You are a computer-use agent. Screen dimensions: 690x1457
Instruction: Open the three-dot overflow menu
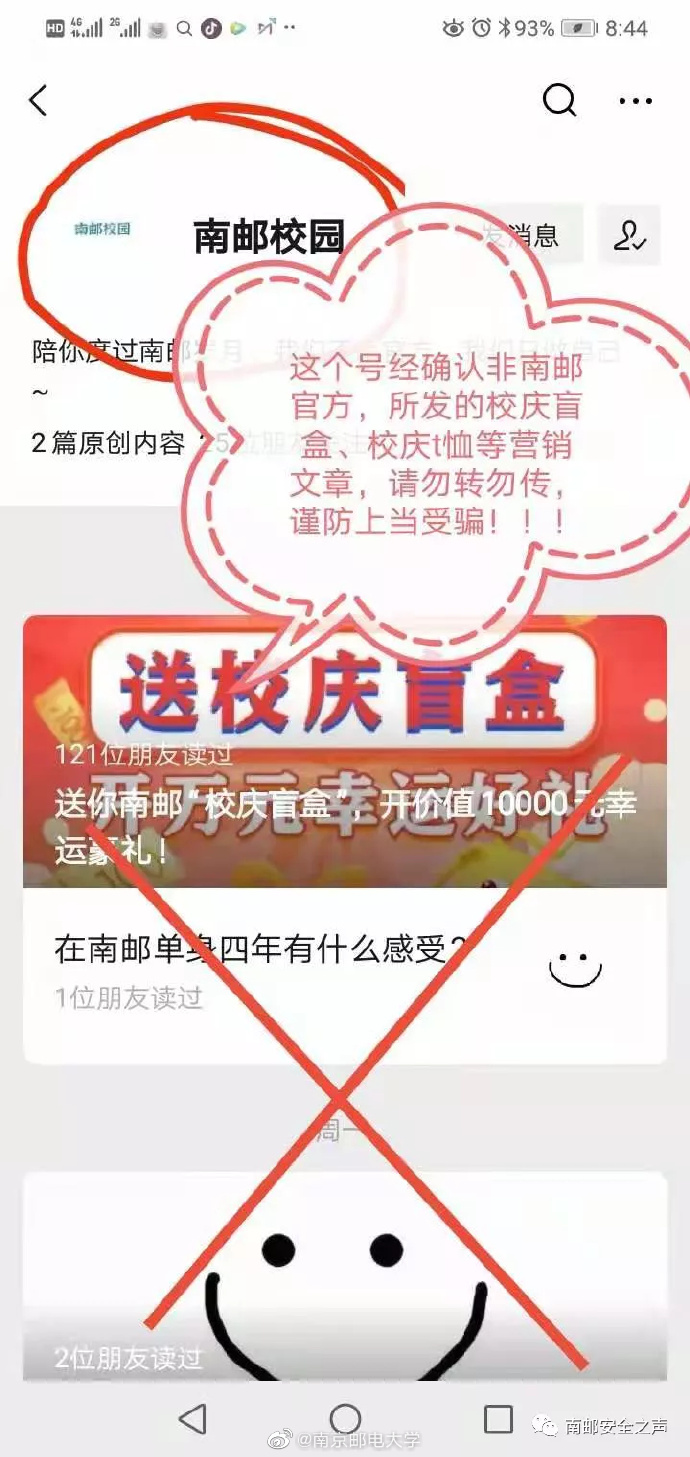point(636,101)
